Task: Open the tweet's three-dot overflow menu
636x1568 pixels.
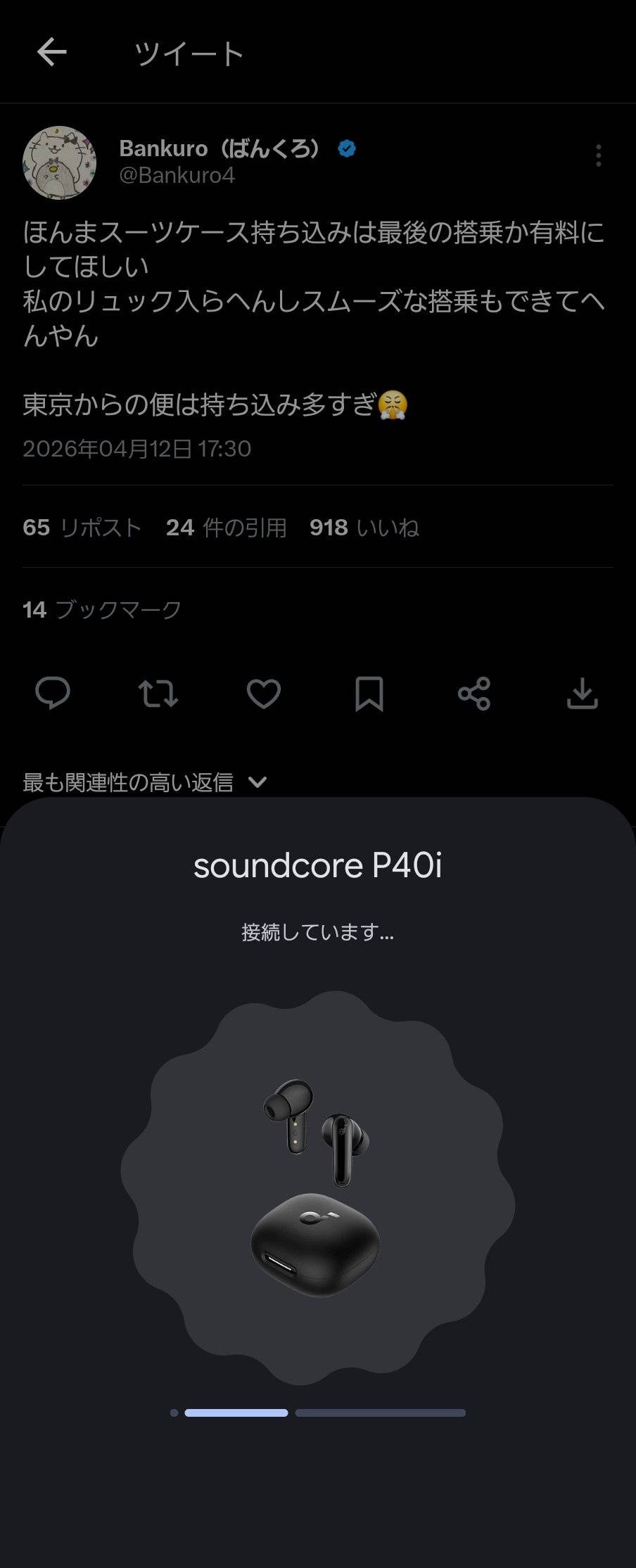Action: point(598,155)
